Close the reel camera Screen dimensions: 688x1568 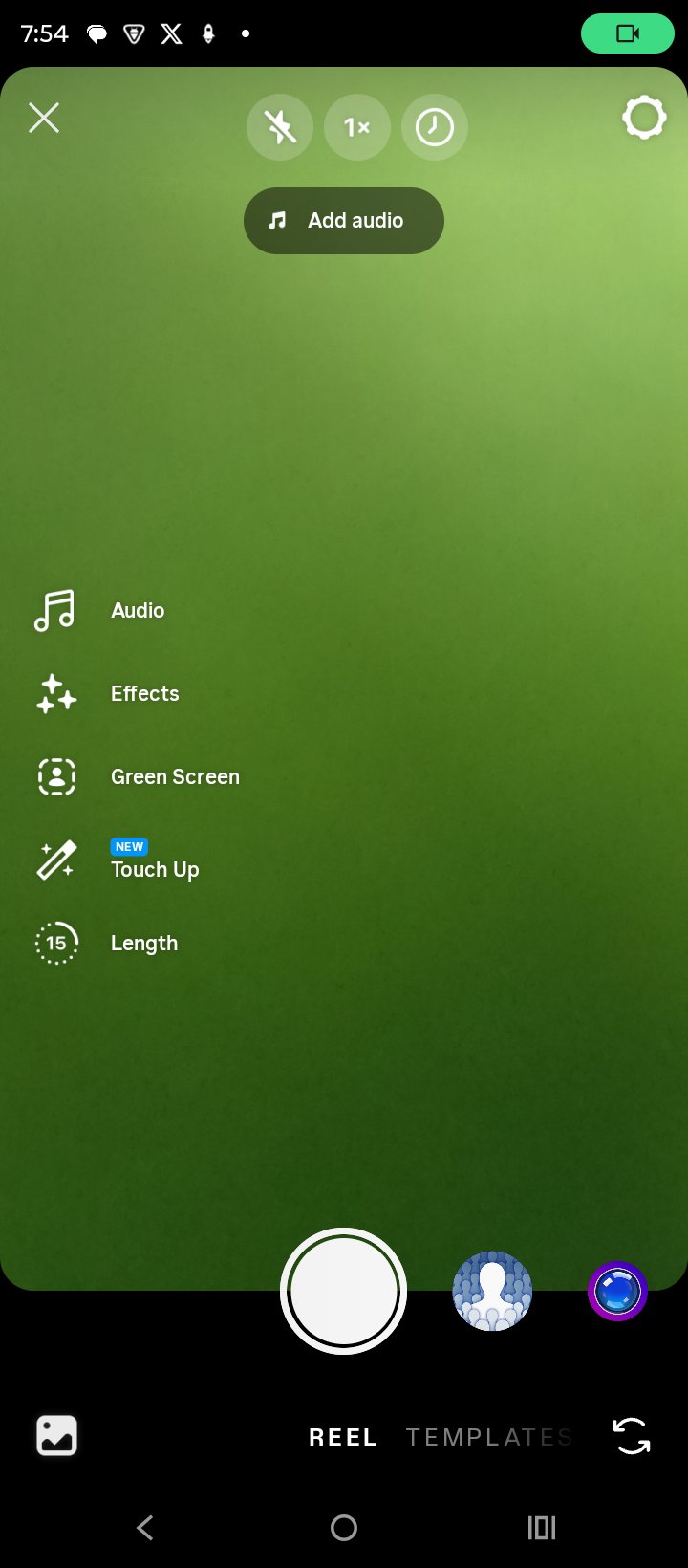(x=44, y=119)
